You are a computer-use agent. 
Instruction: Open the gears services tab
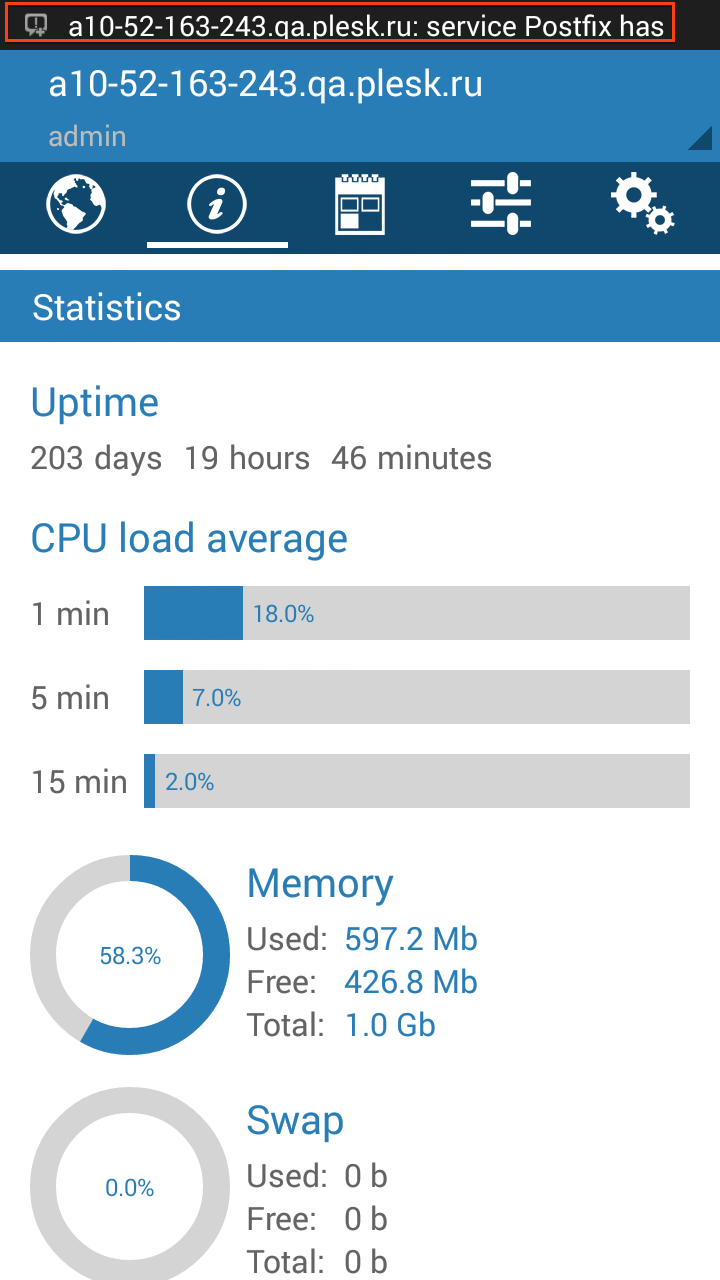(644, 205)
